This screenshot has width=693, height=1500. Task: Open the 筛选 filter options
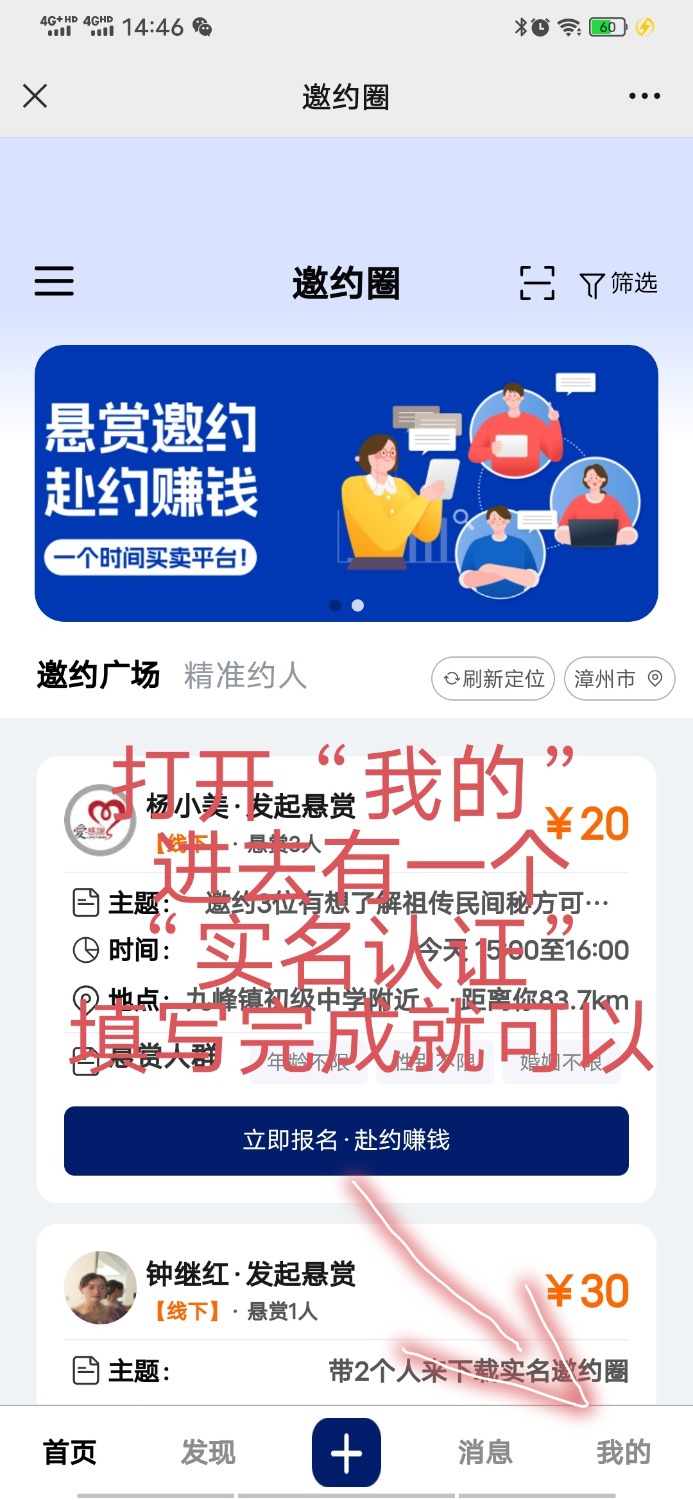618,284
